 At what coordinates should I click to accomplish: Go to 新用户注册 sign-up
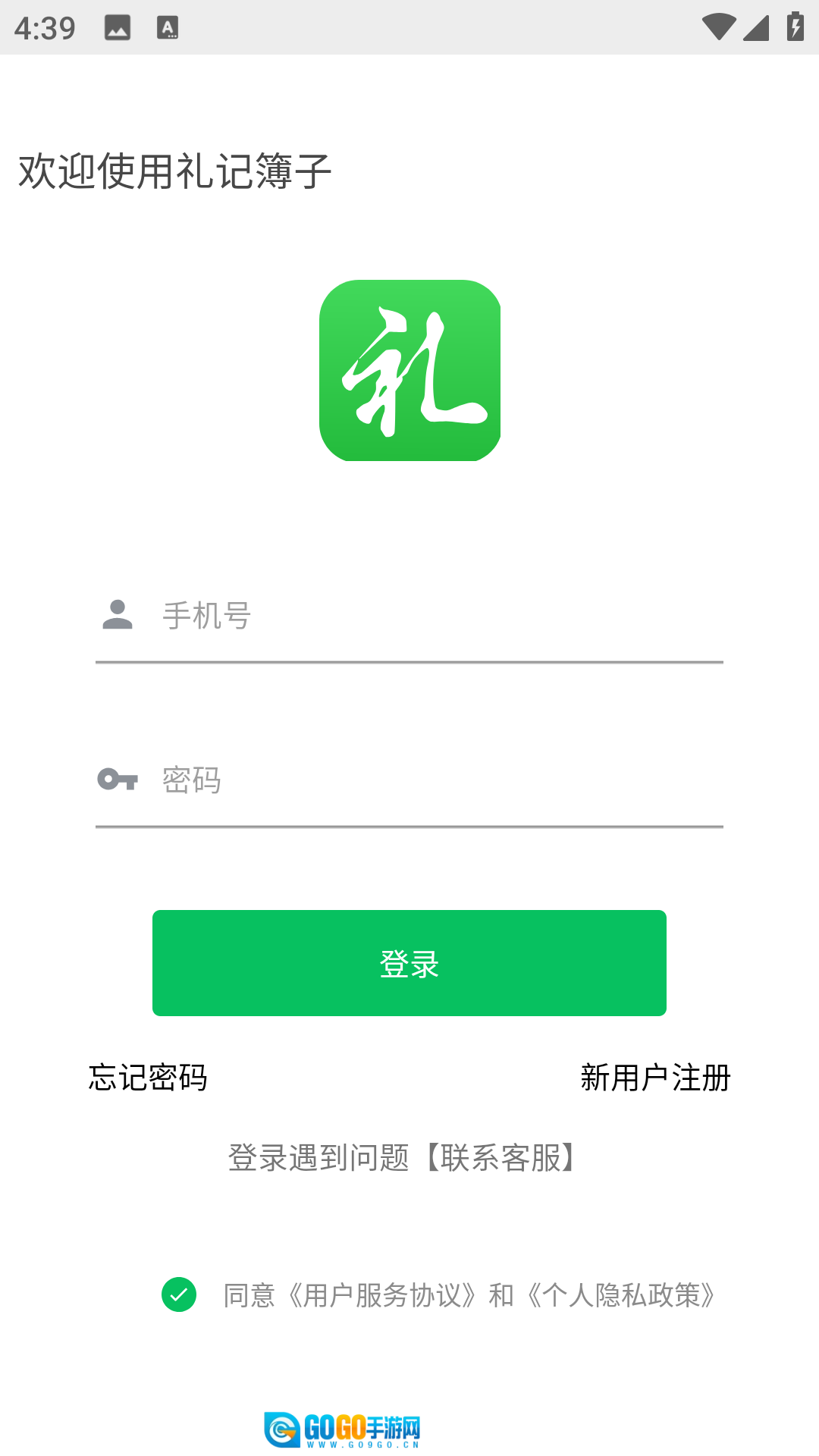655,1078
